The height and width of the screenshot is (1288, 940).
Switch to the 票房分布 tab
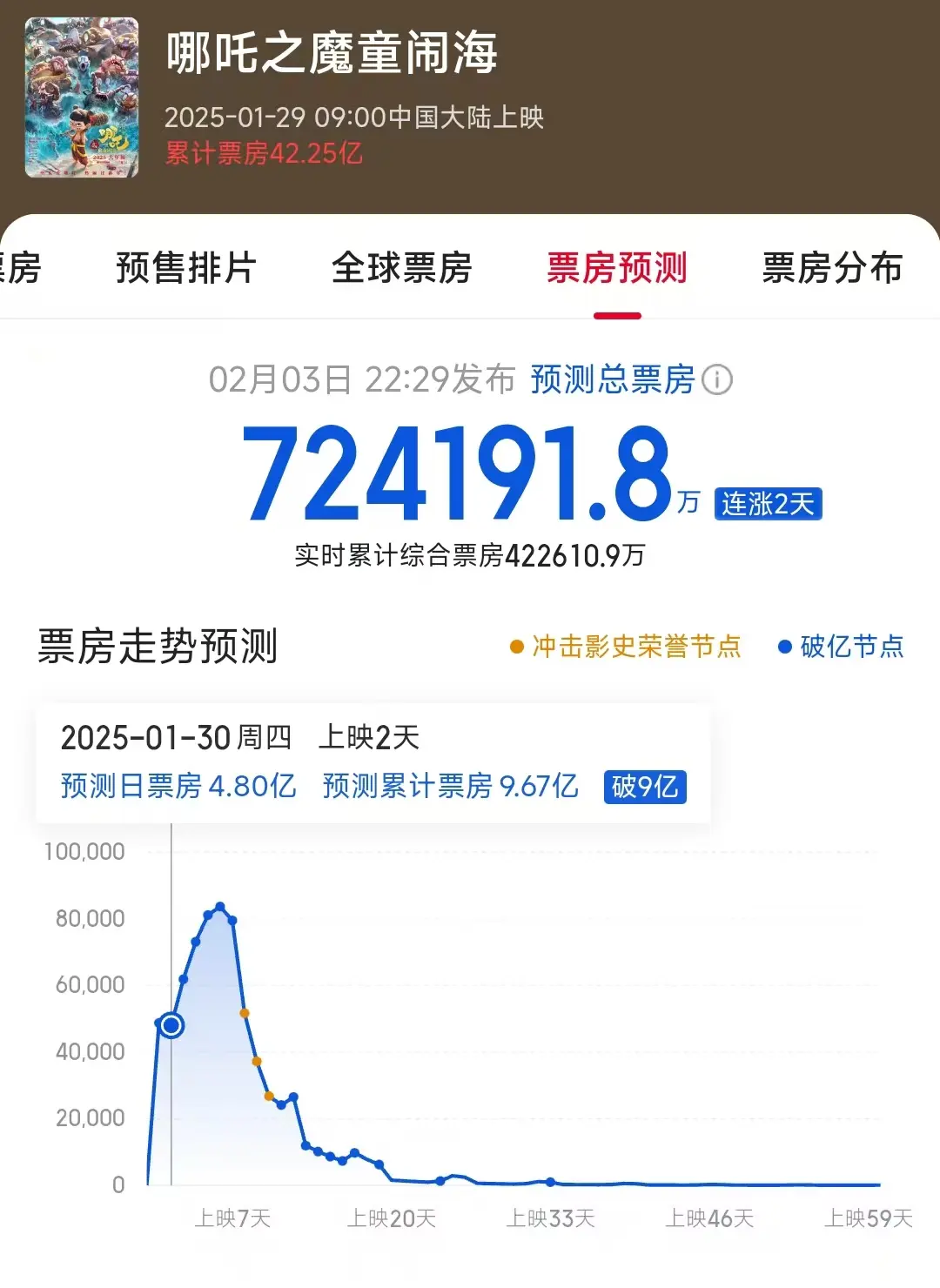(x=832, y=268)
